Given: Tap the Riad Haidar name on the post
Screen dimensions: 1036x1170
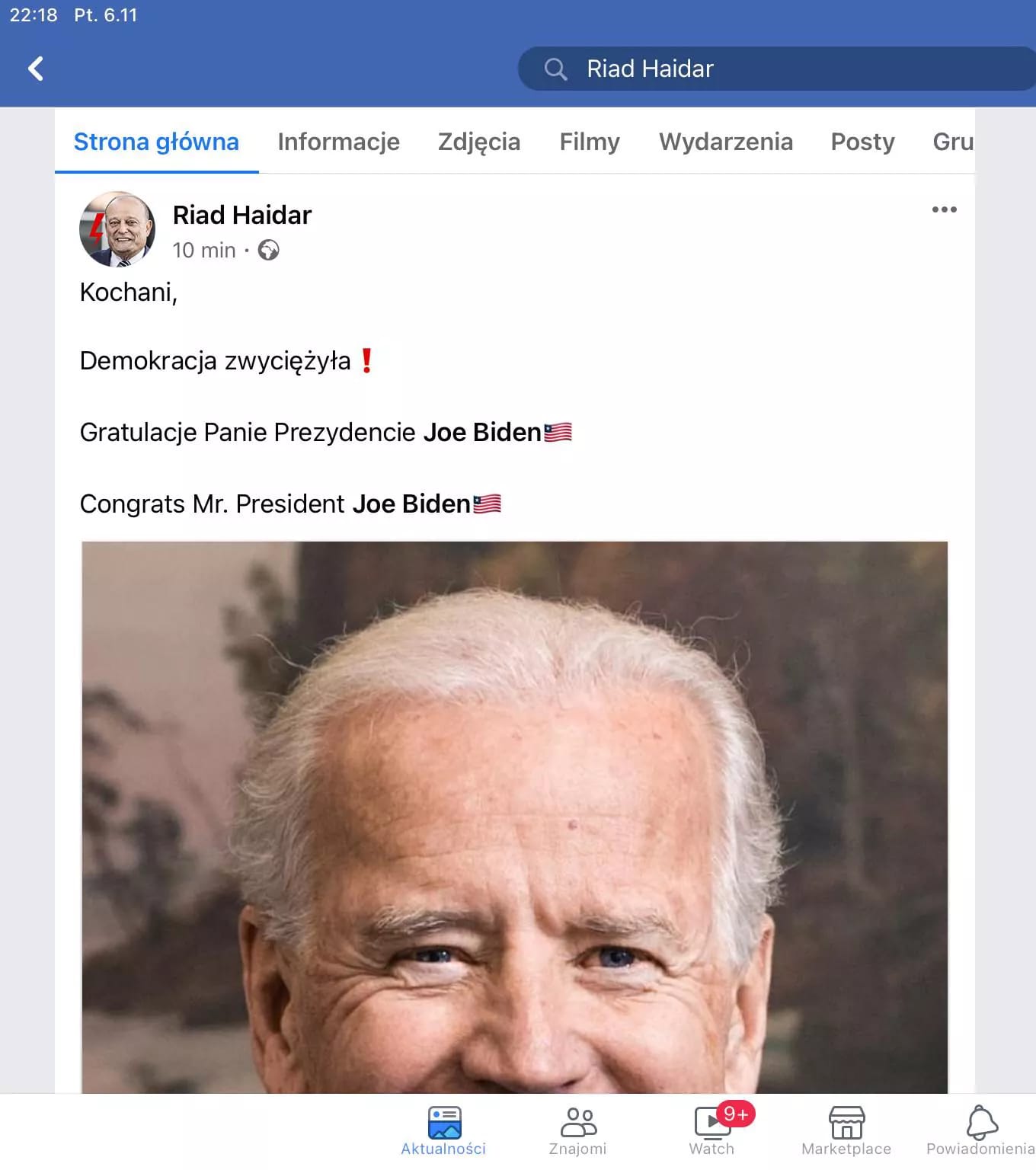Looking at the screenshot, I should [x=242, y=216].
